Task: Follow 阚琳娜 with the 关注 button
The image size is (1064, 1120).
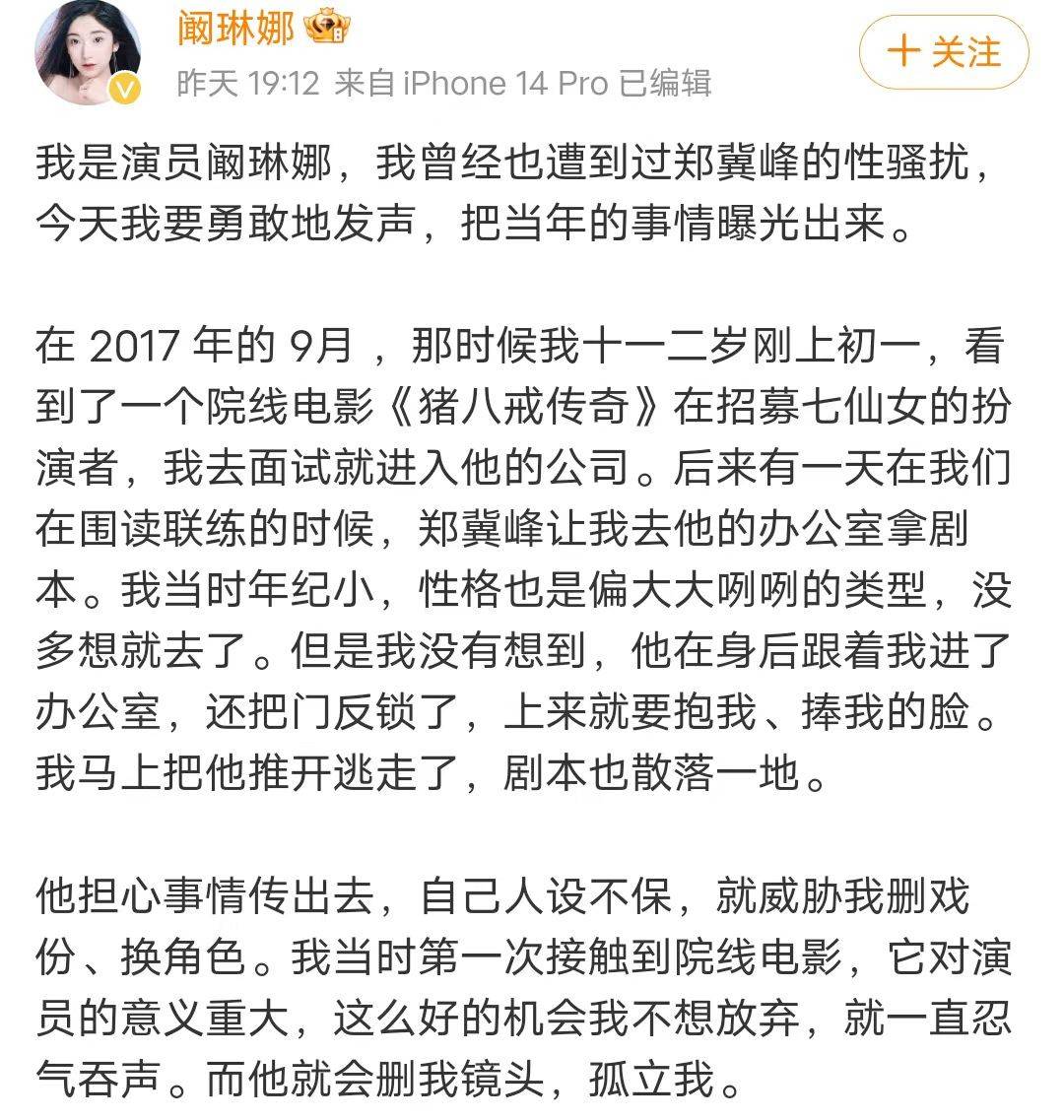Action: point(943,52)
